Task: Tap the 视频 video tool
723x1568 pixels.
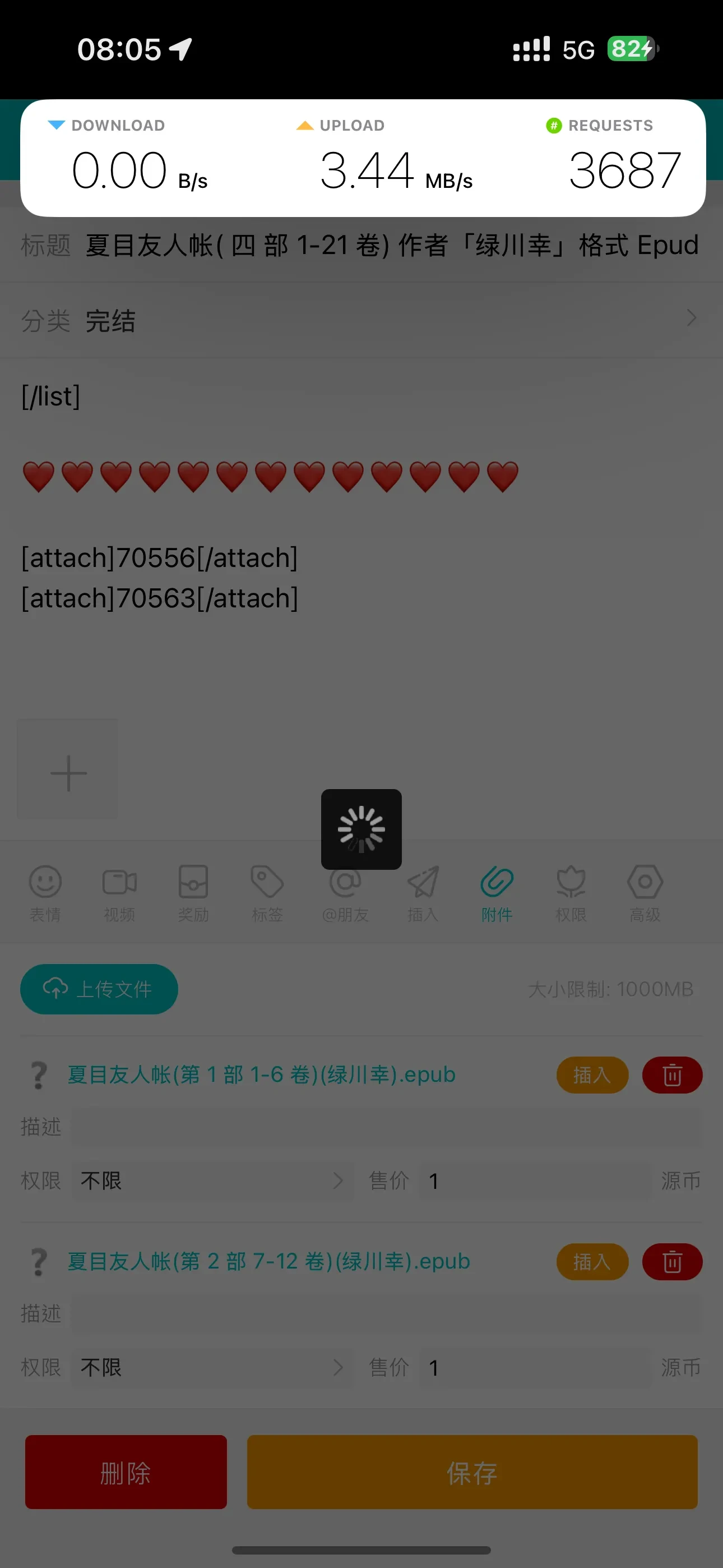Action: 119,892
